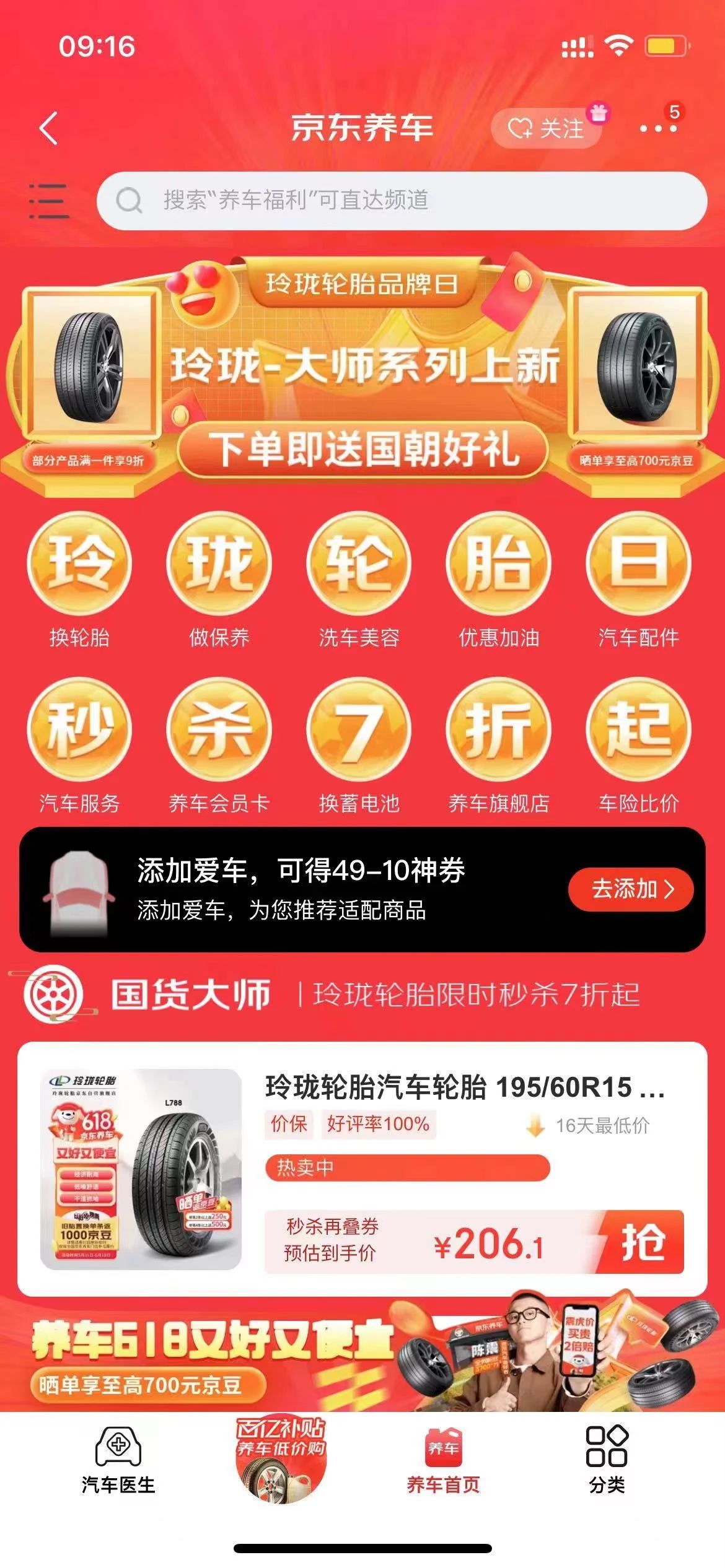Open the 汽车服务 shortcut
The height and width of the screenshot is (1568, 725).
pyautogui.click(x=79, y=746)
